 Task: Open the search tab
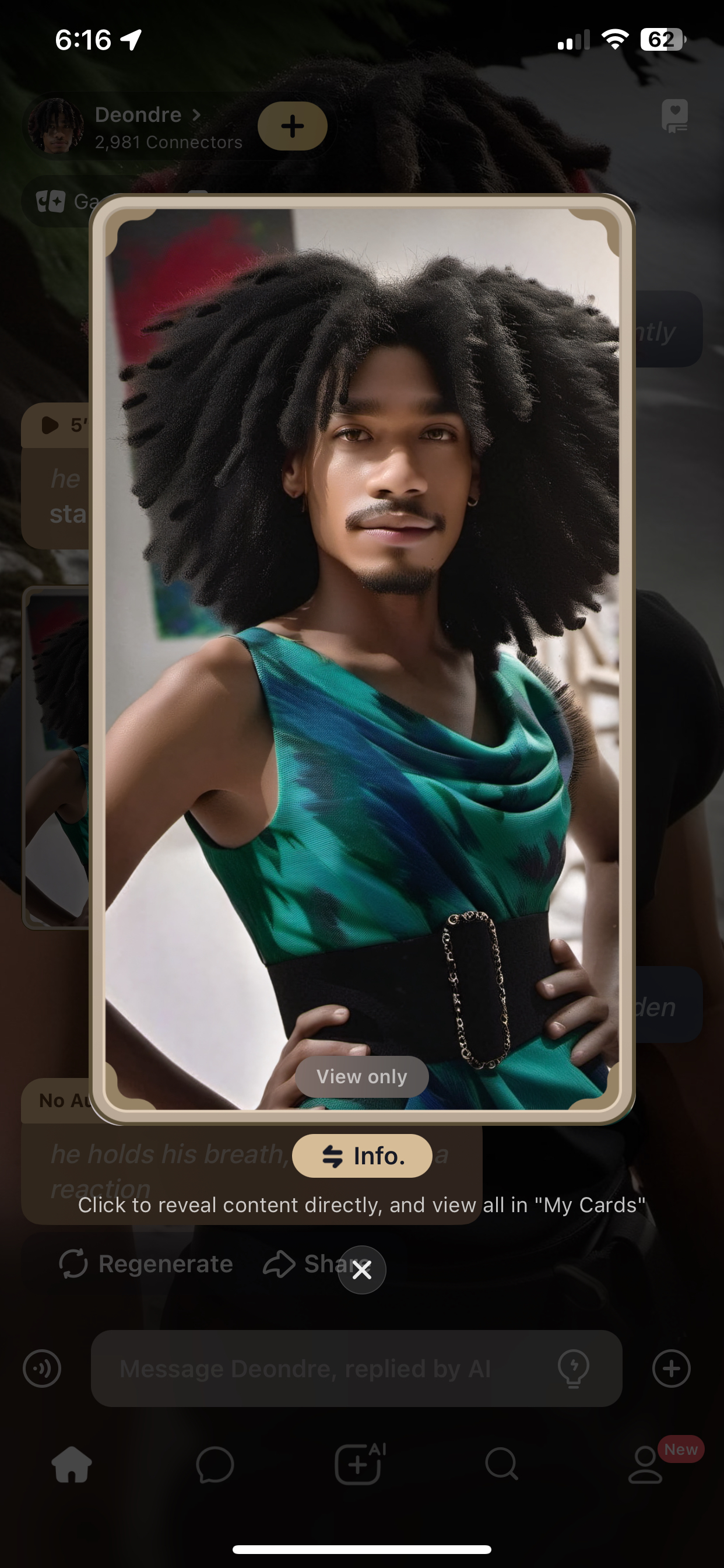click(502, 1465)
